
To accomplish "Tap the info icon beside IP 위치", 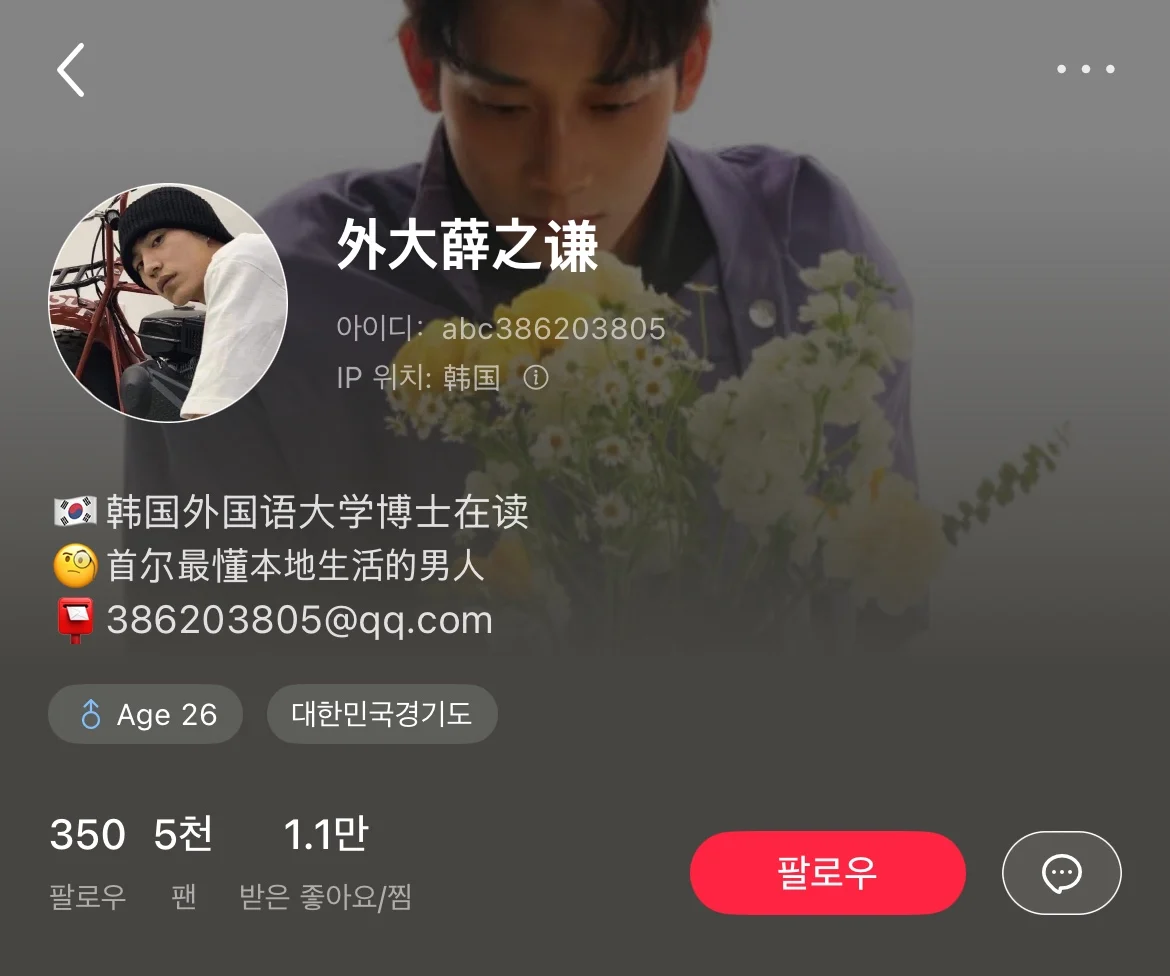I will (x=537, y=377).
